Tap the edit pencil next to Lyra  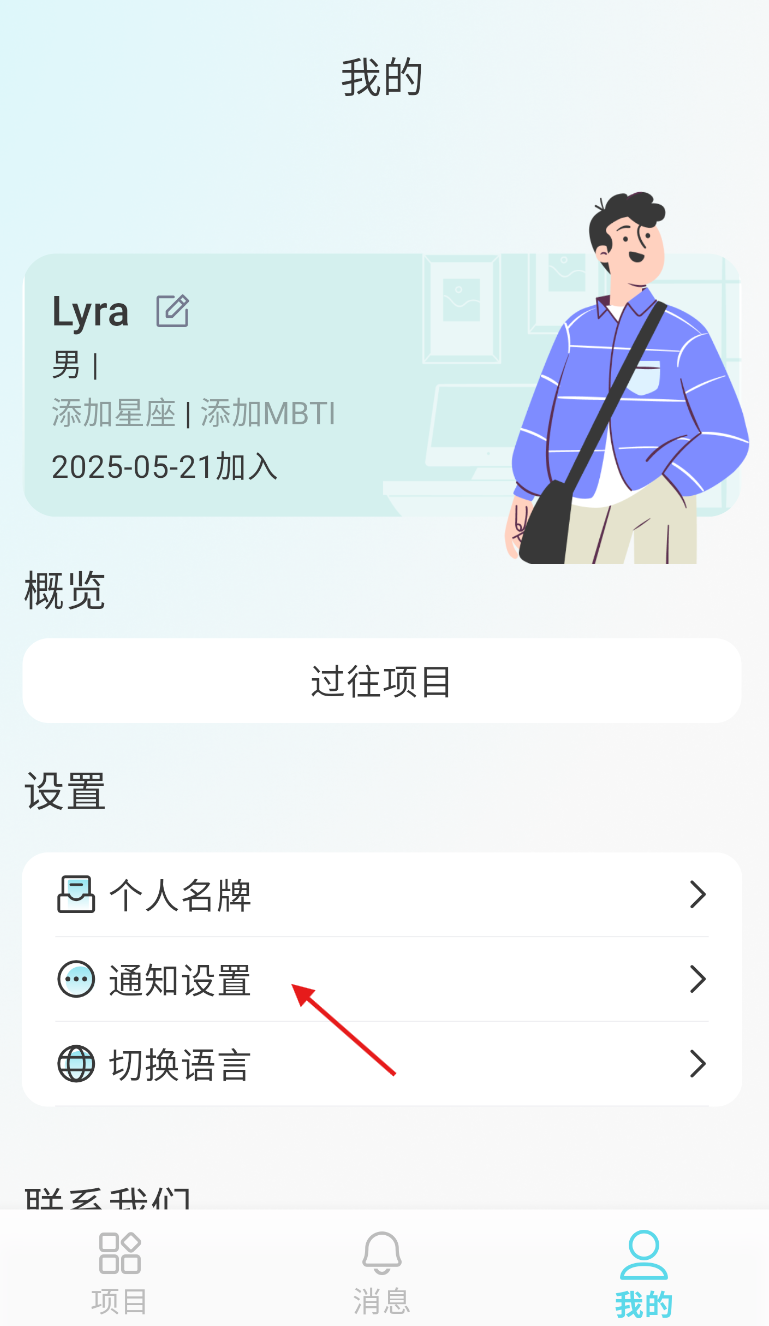coord(173,311)
